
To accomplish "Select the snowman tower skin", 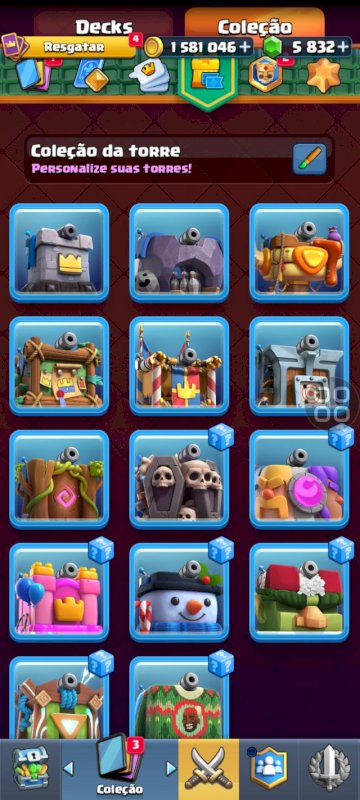I will coord(179,592).
